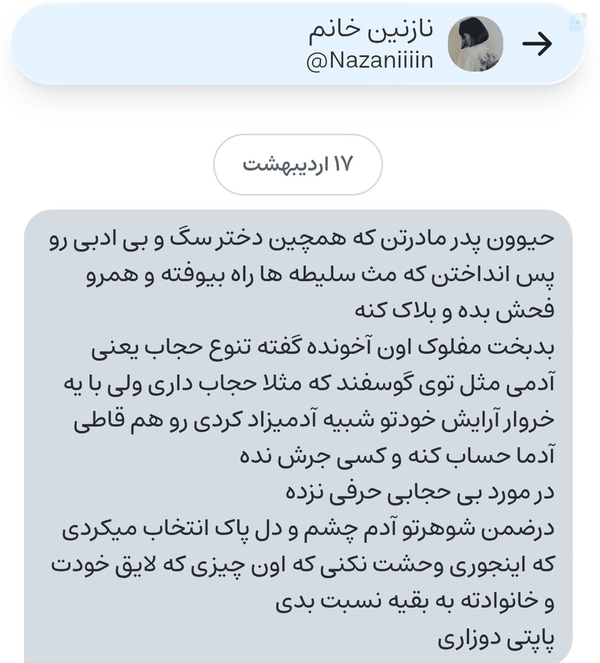Go back using the arrow icon

537,44
